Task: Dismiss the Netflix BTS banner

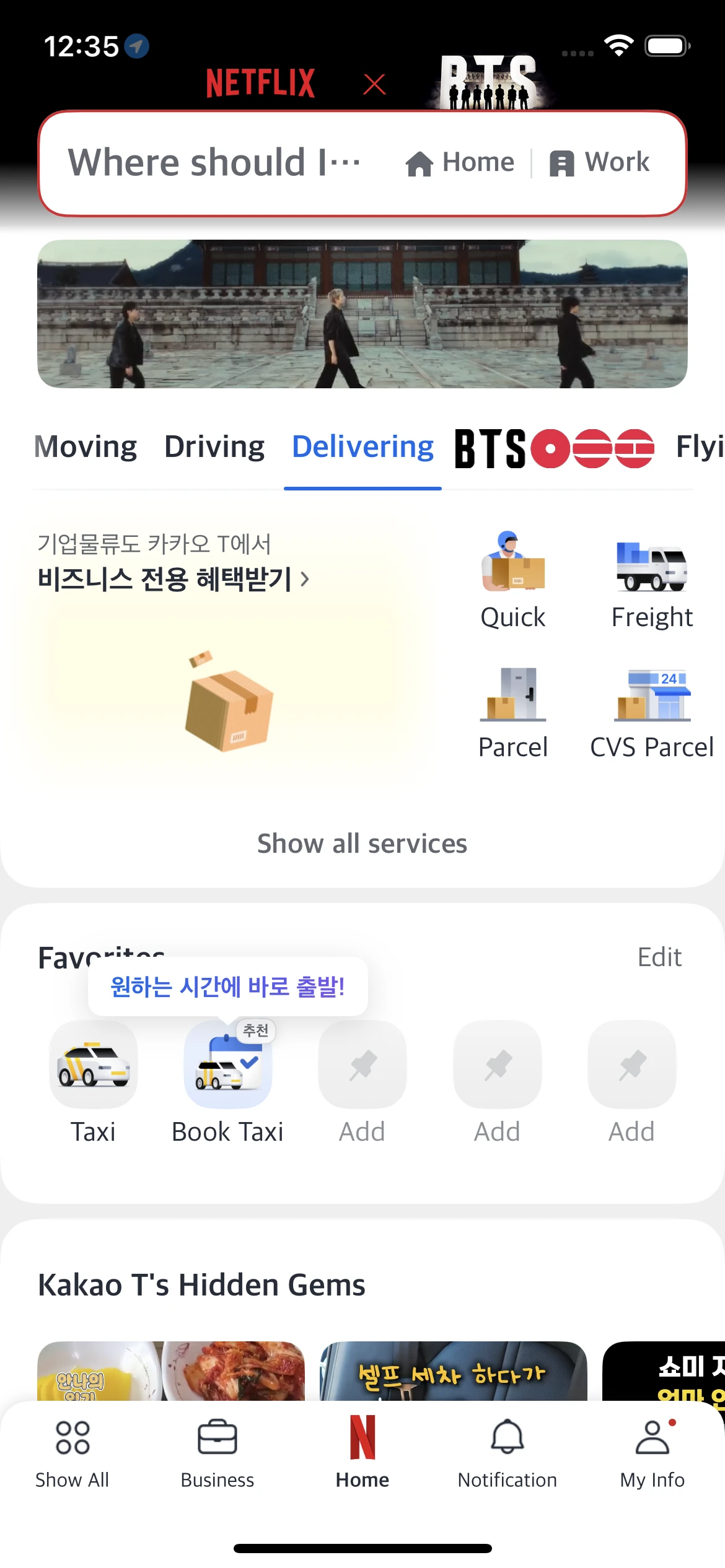Action: pos(374,84)
